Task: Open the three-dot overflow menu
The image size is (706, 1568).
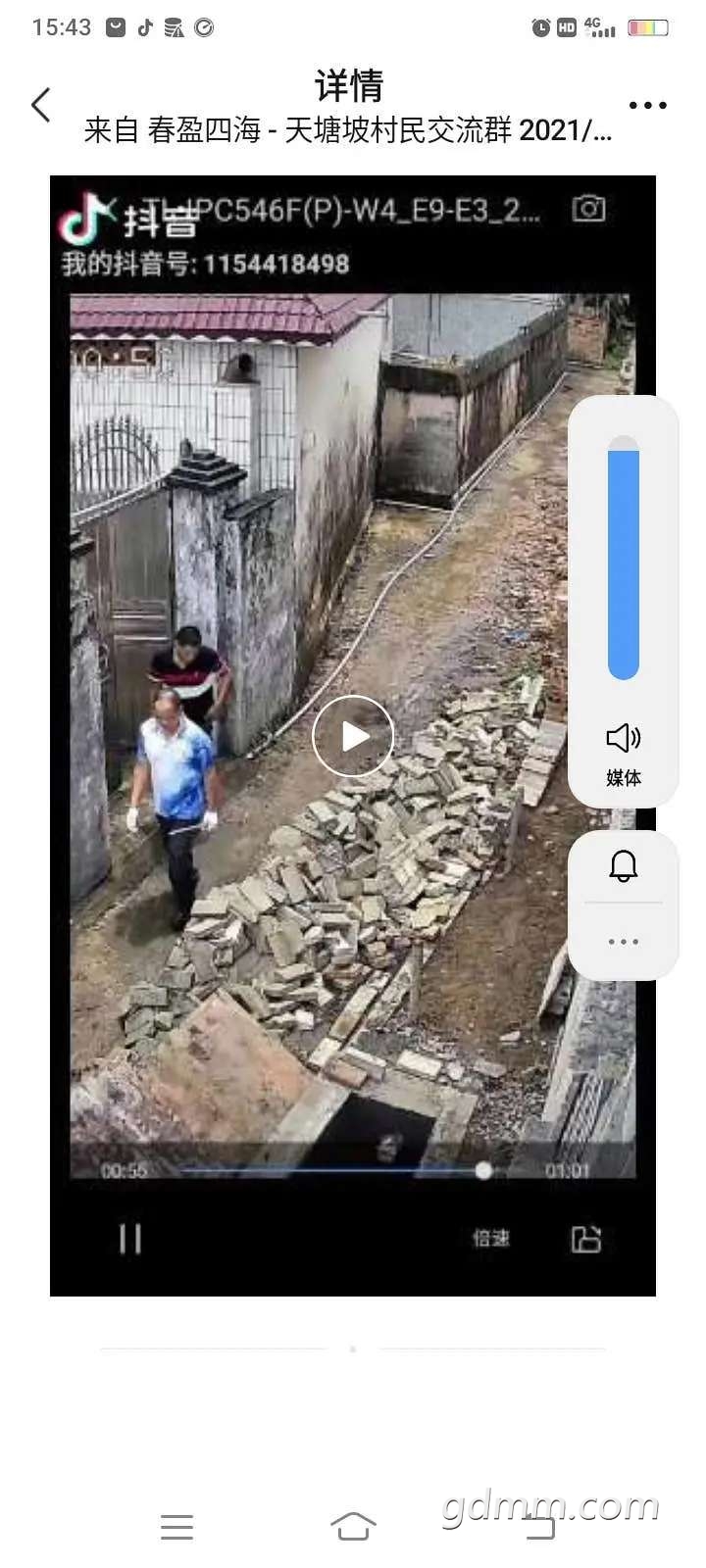Action: pyautogui.click(x=647, y=105)
